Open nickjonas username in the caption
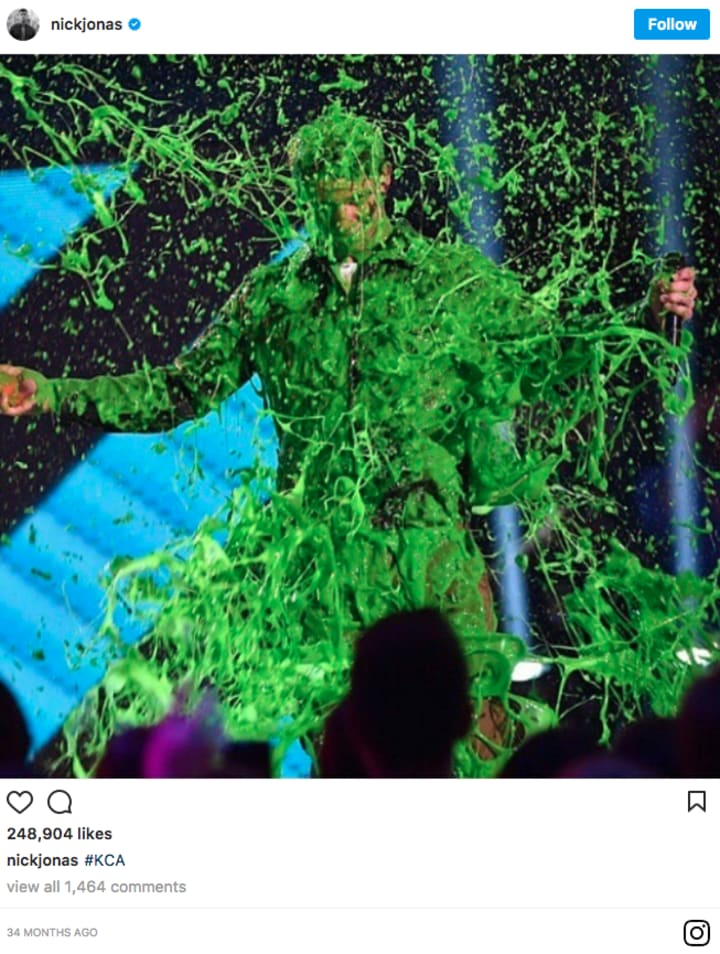 click(x=43, y=860)
